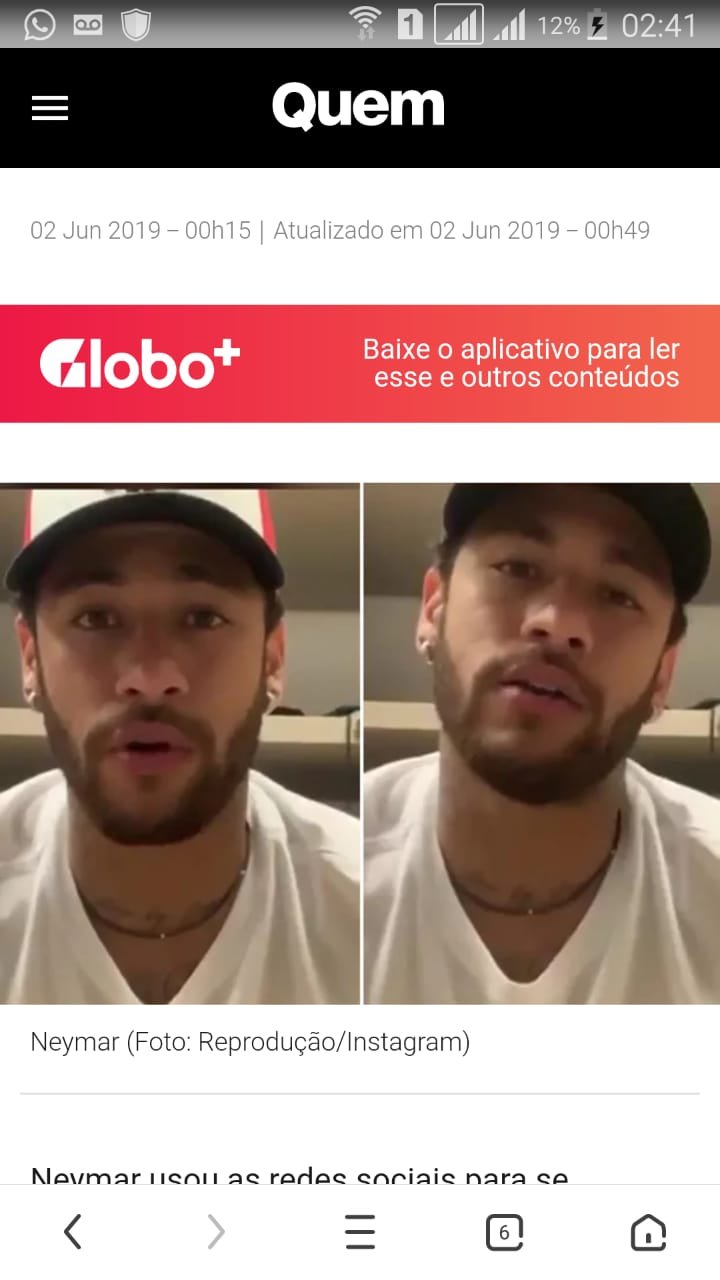The width and height of the screenshot is (720, 1280).
Task: View the 6 open browser tabs
Action: tap(504, 1232)
